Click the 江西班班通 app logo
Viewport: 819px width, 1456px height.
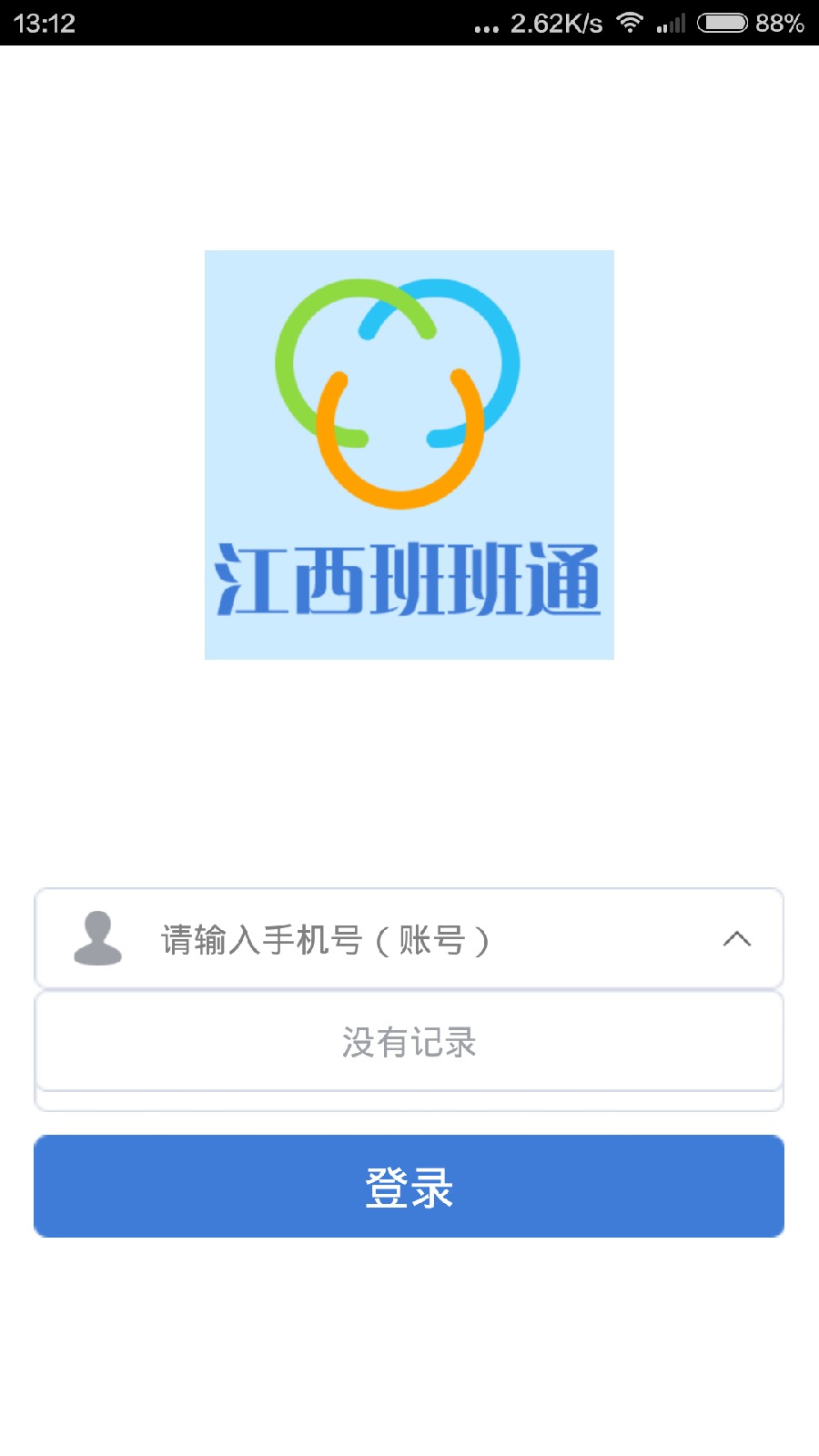coord(409,453)
